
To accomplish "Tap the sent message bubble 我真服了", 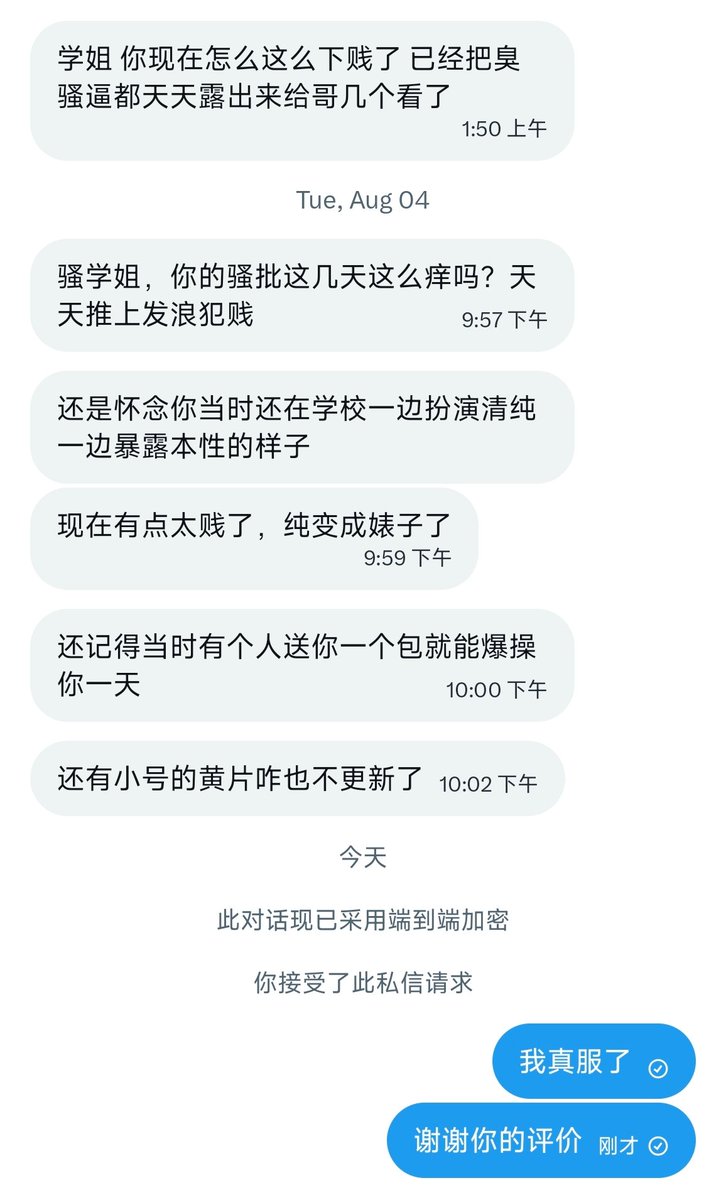I will [593, 1061].
